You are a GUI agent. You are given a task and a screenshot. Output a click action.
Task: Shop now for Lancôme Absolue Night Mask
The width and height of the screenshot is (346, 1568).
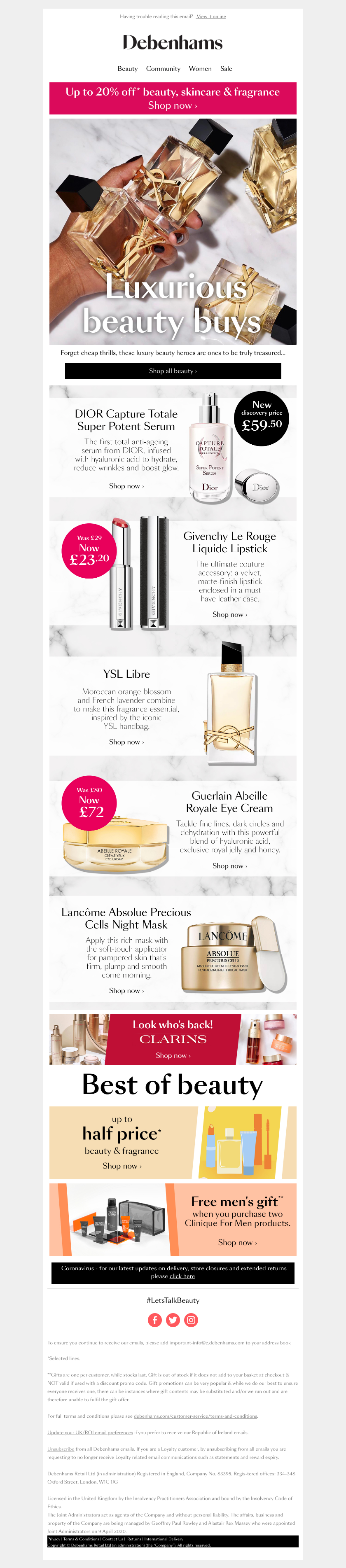point(126,990)
